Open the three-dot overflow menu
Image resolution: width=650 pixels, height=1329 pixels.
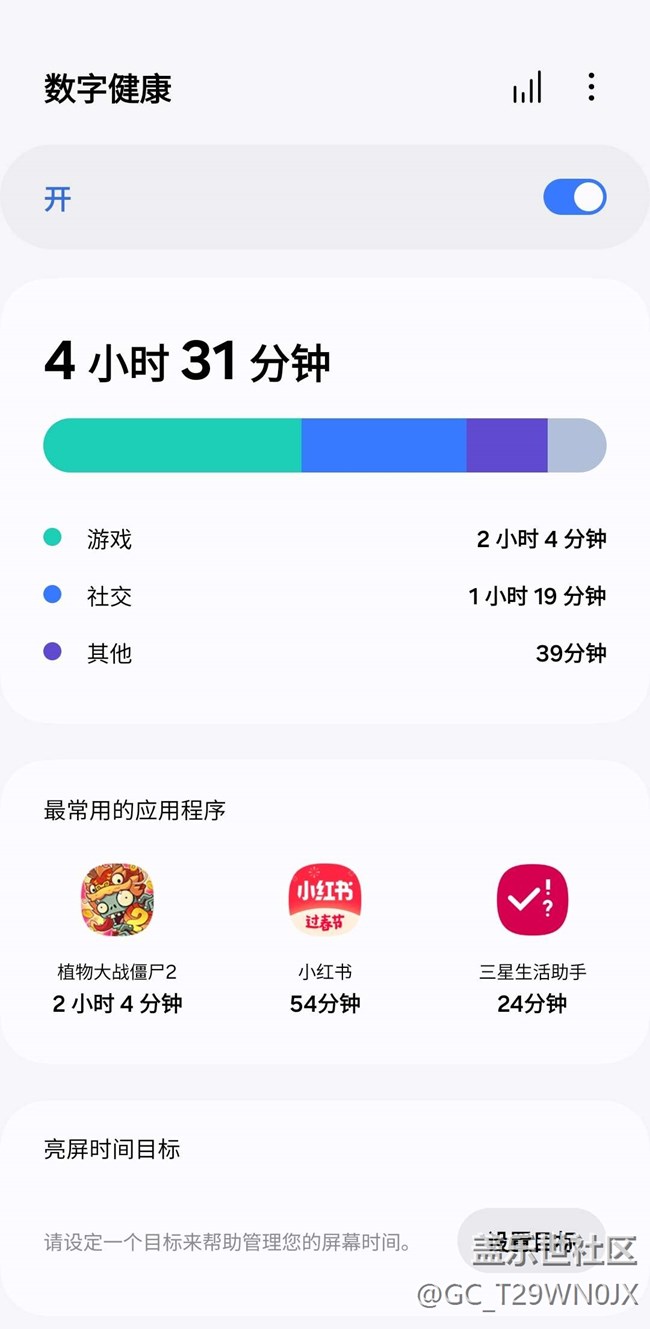(591, 88)
